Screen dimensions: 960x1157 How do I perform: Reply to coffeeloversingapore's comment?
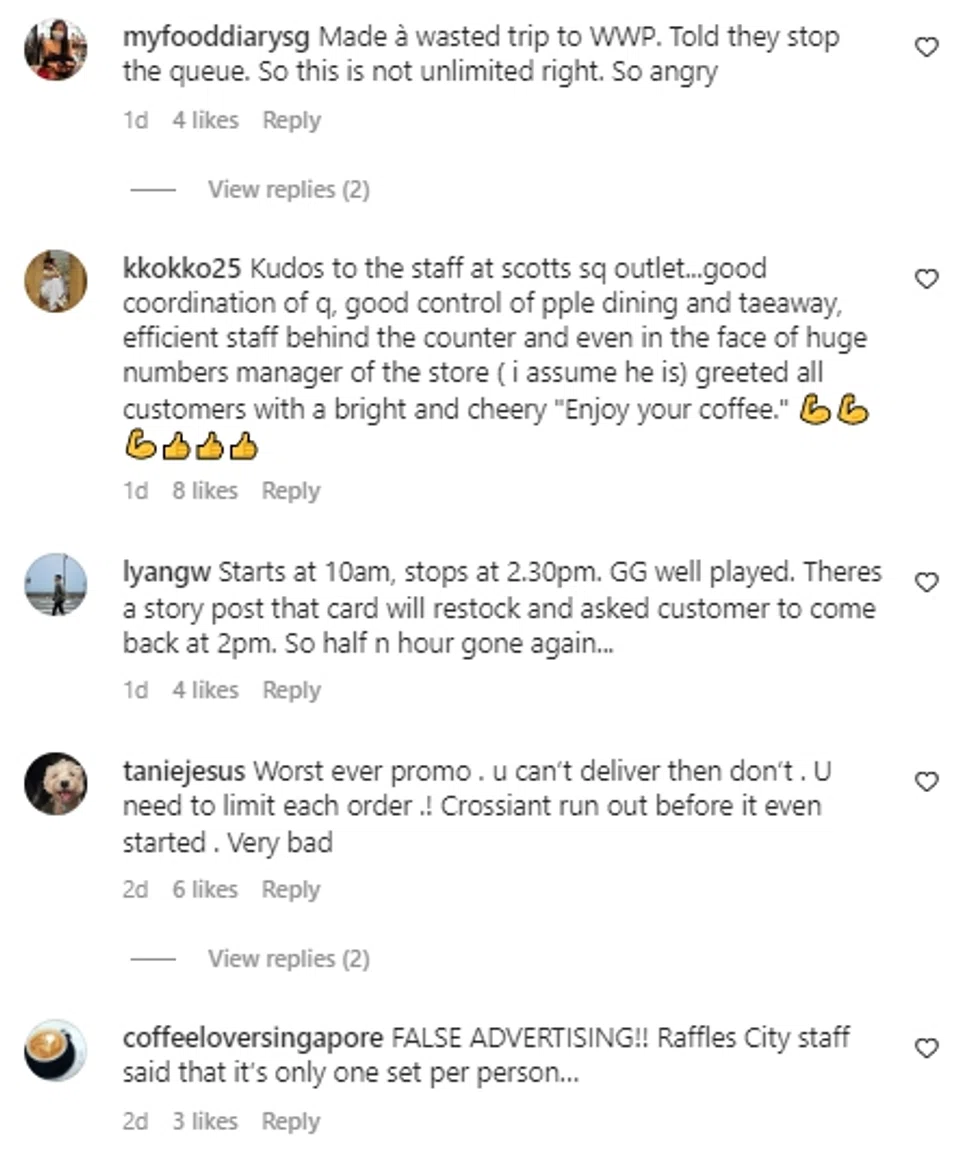tap(291, 1122)
